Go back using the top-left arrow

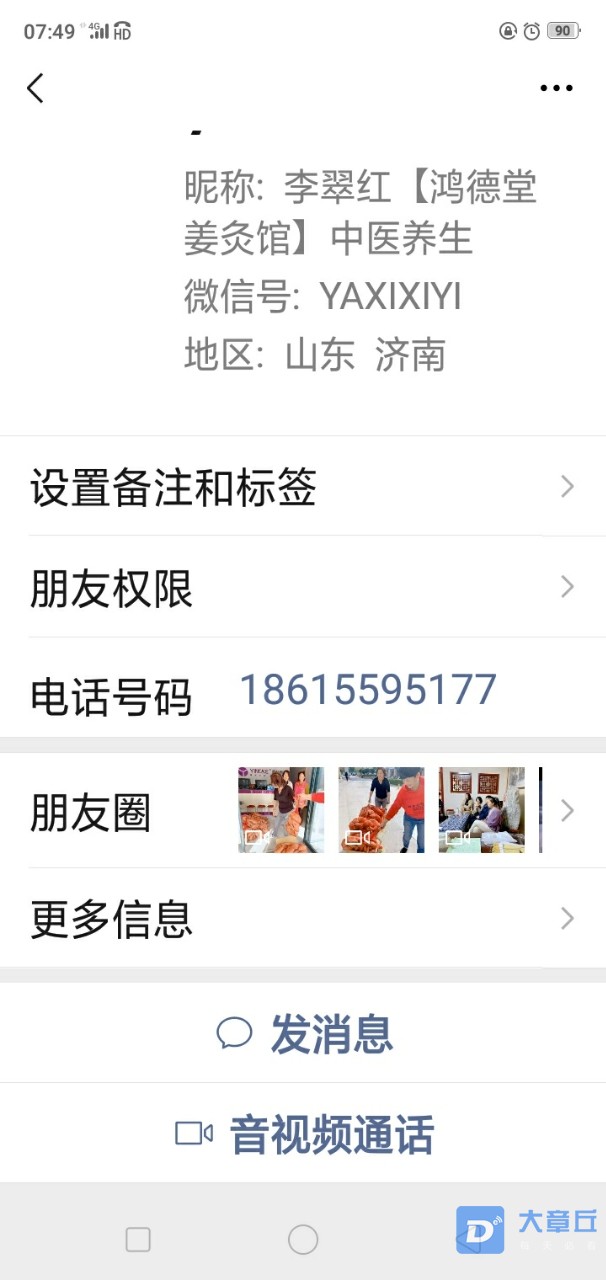coord(36,88)
